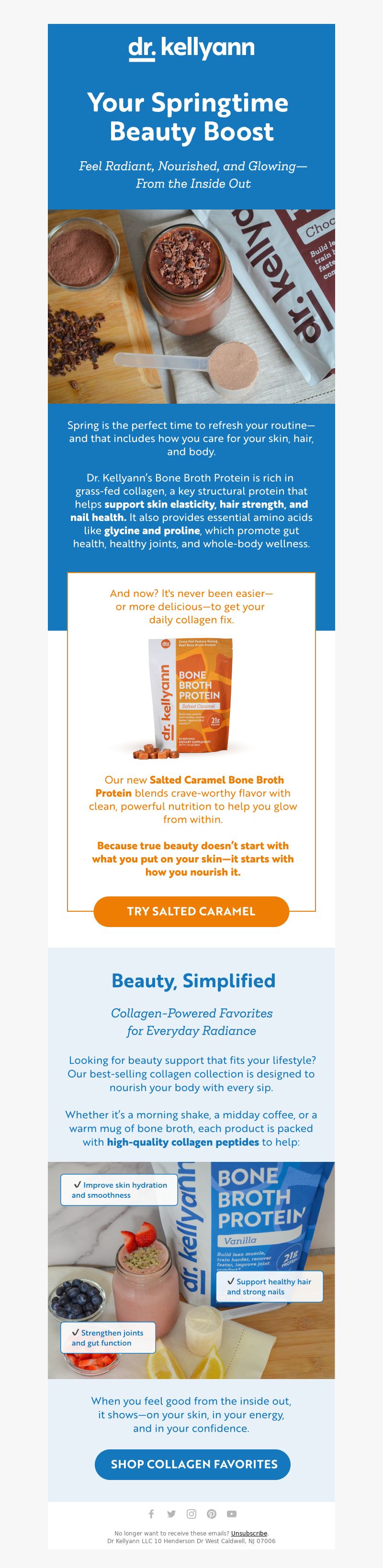Visit the Facebook page
Screen dimensions: 383x1568
pyautogui.click(x=151, y=1514)
